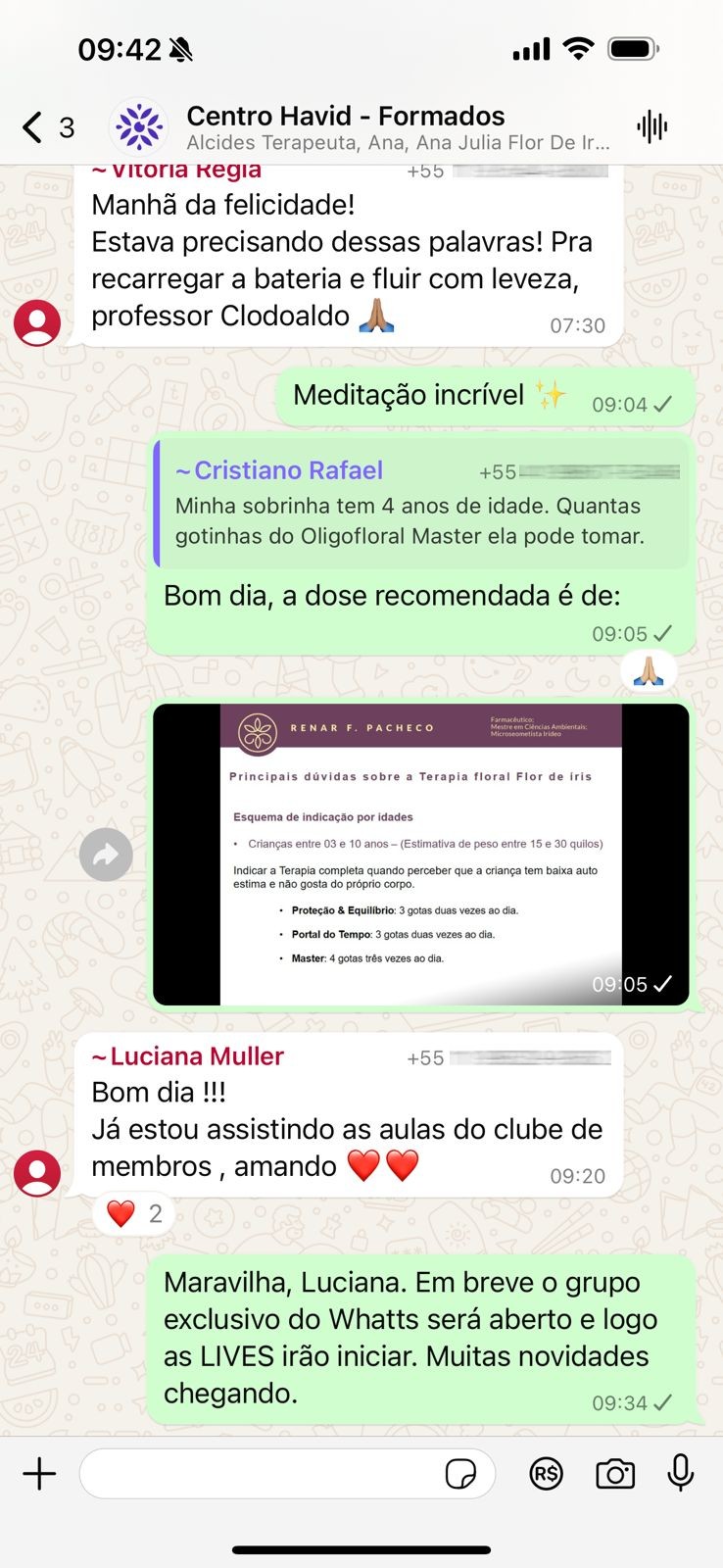Open the camera to take a photo
Screen dimensions: 723x1568
[614, 1474]
